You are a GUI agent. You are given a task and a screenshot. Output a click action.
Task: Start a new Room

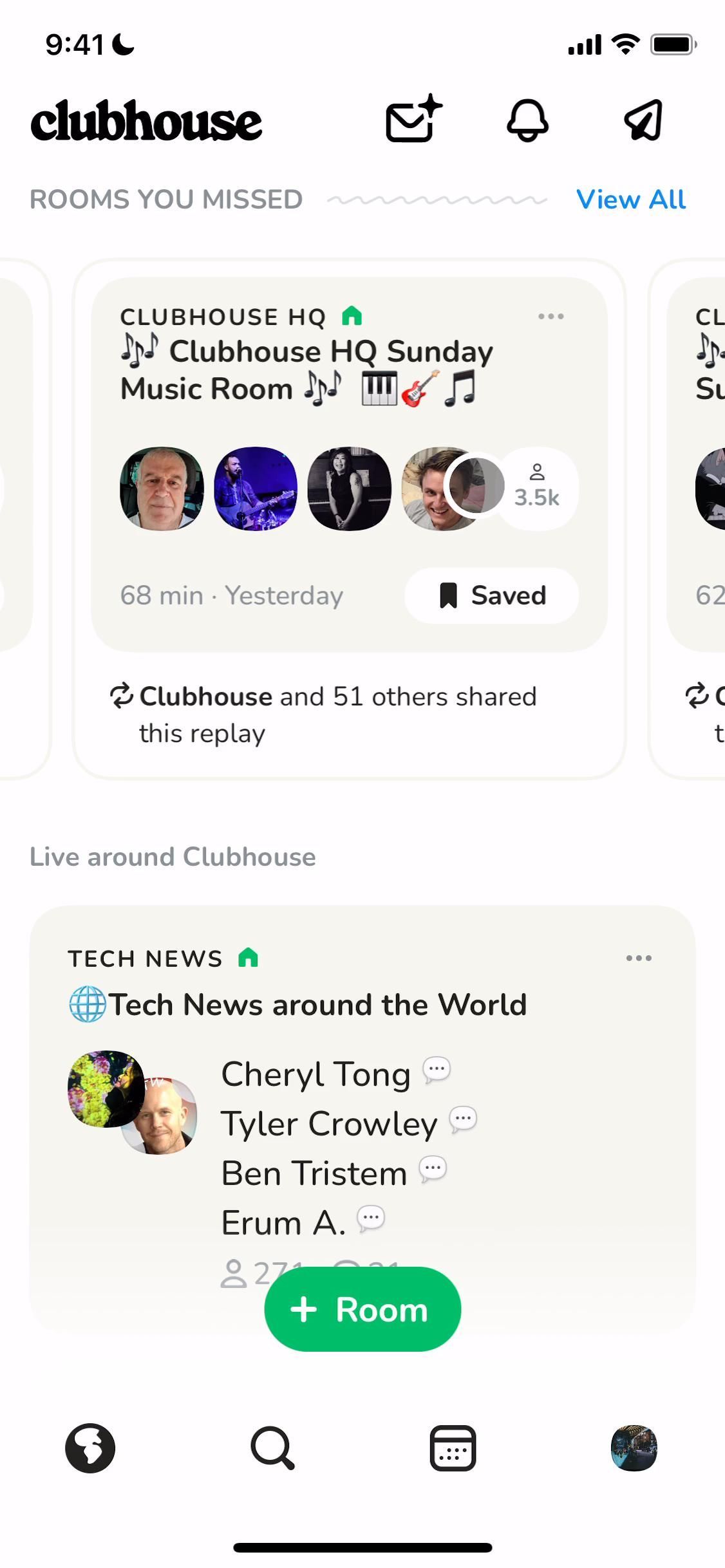[362, 1309]
